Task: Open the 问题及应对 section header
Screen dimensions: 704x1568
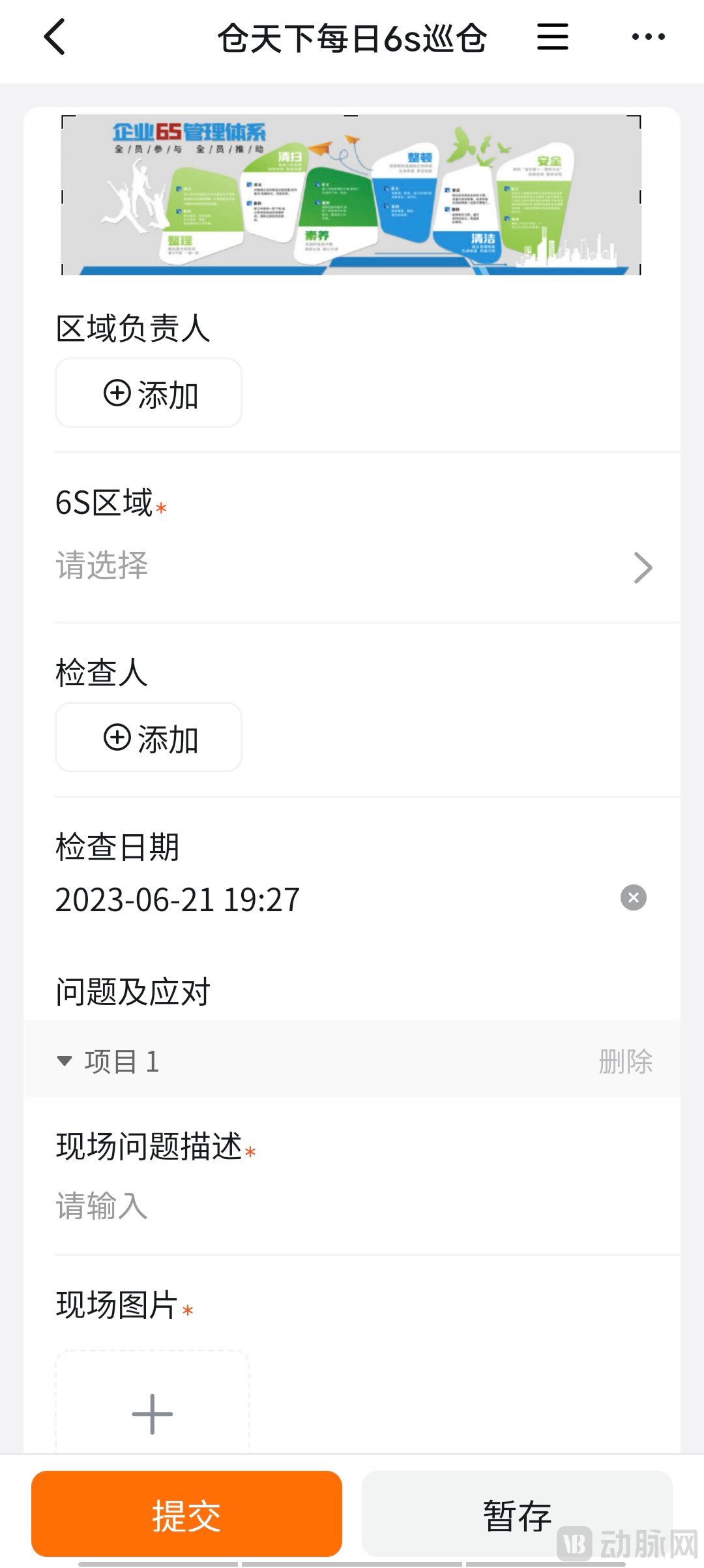Action: (132, 993)
